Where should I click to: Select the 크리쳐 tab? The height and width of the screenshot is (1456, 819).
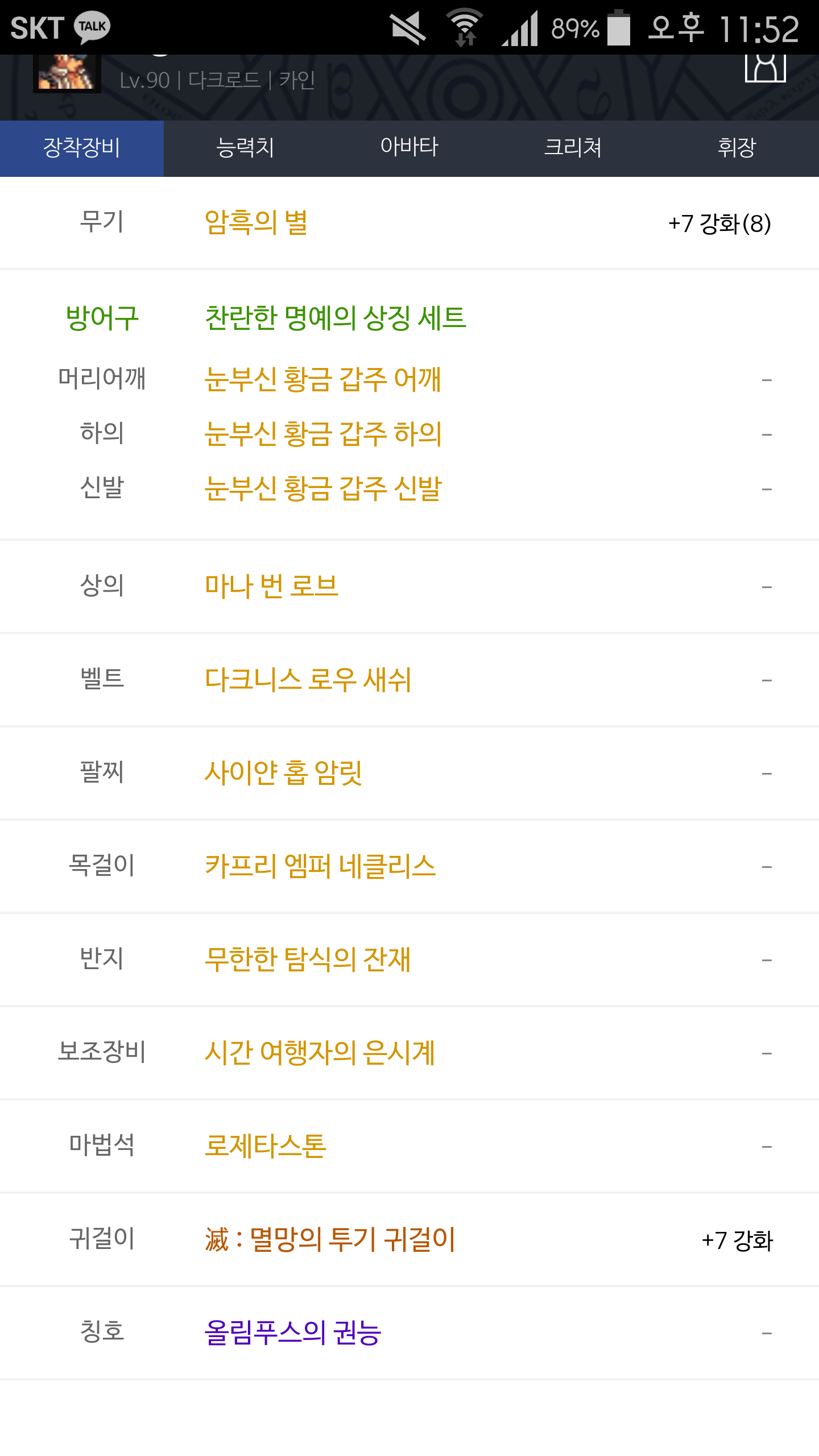(573, 148)
